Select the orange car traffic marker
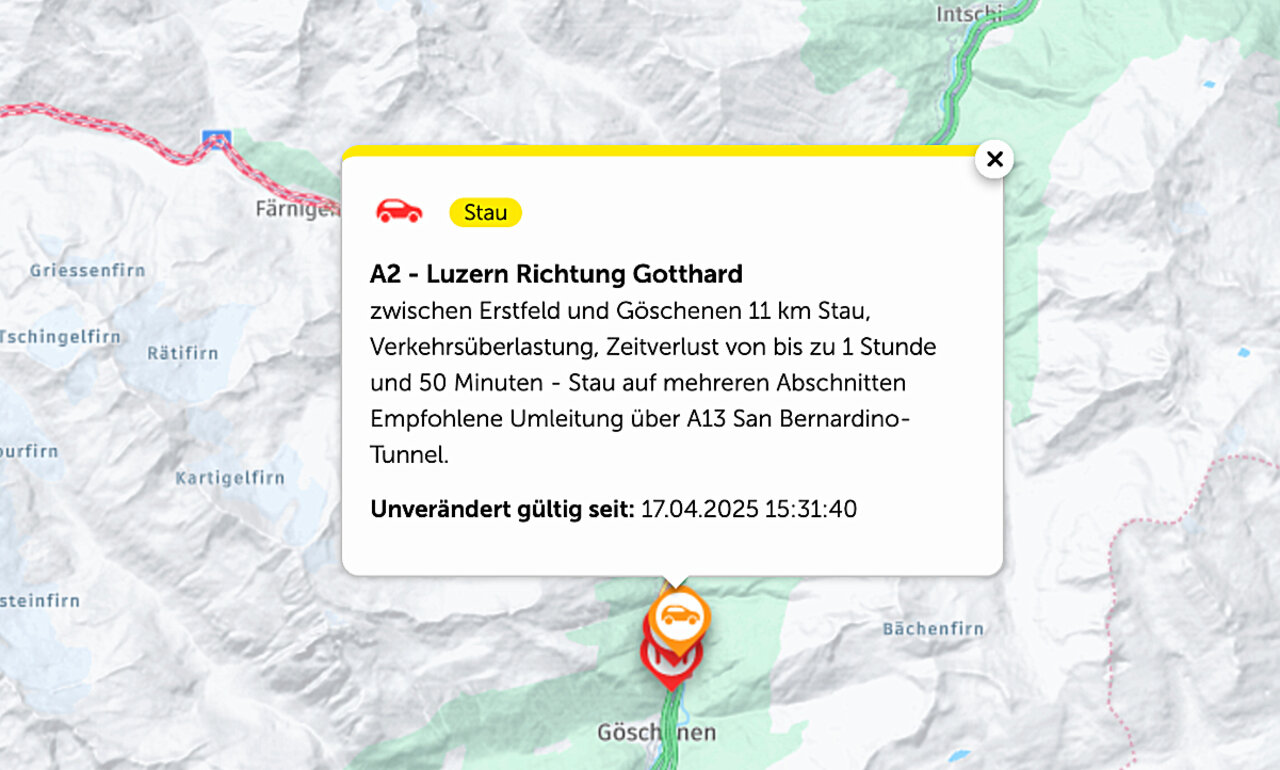The width and height of the screenshot is (1280, 770). tap(679, 616)
